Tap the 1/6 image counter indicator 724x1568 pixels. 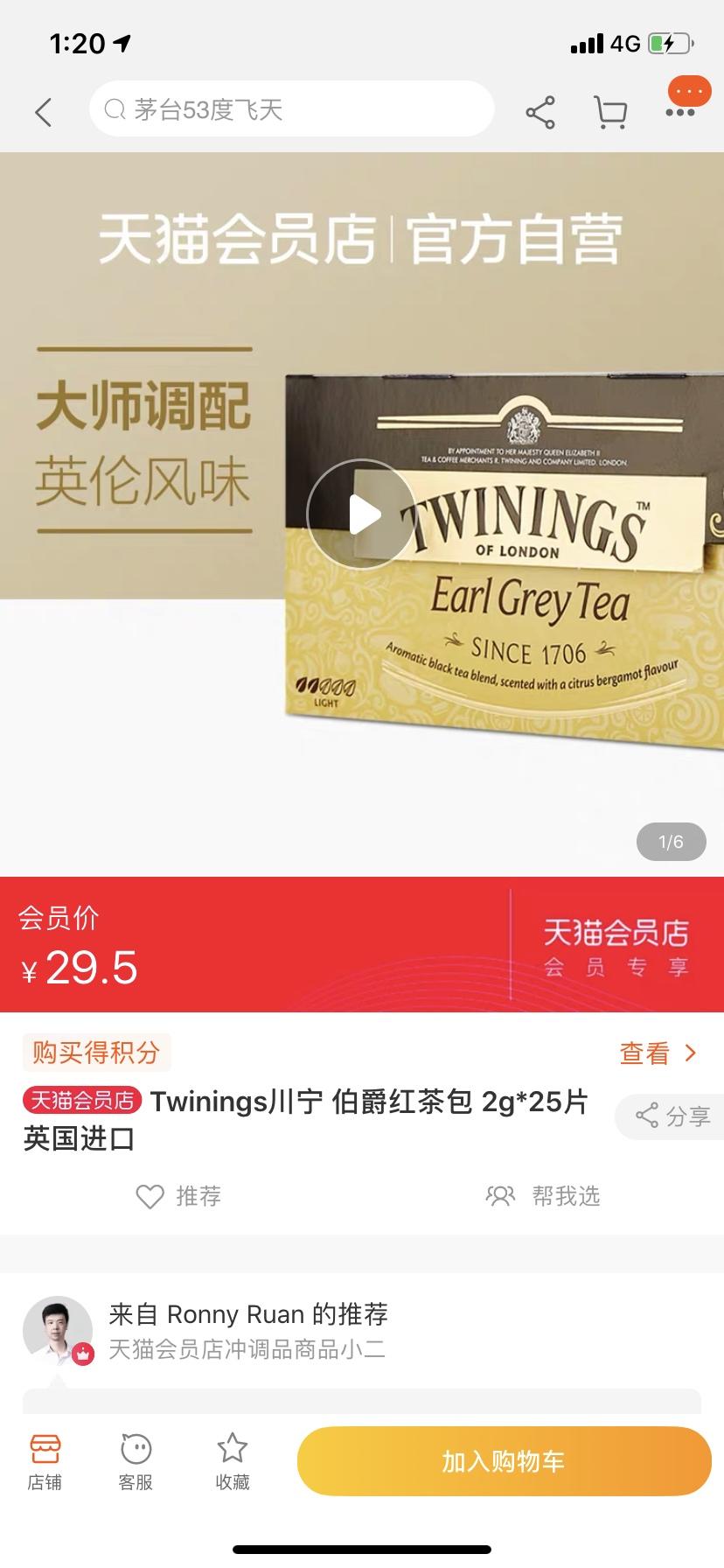(671, 841)
